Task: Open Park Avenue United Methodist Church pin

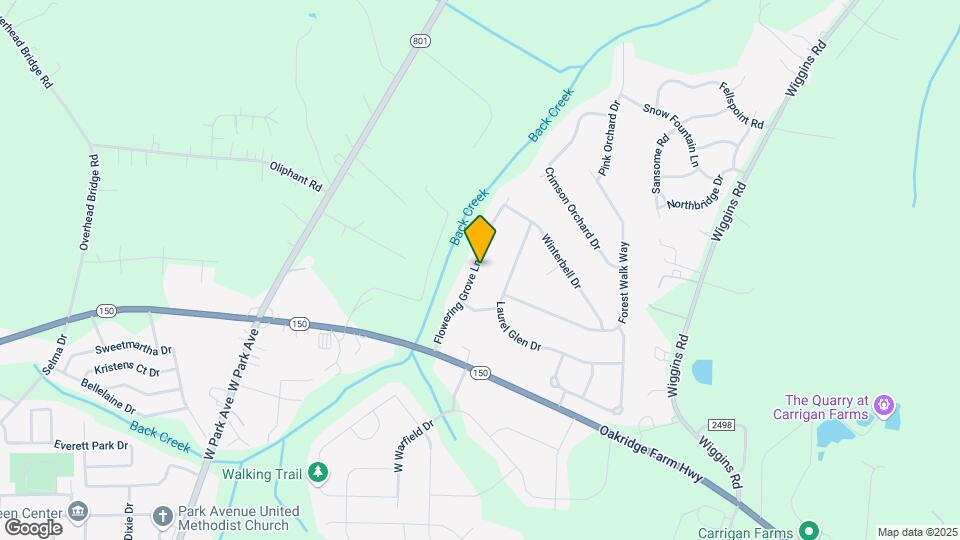Action: (x=164, y=516)
